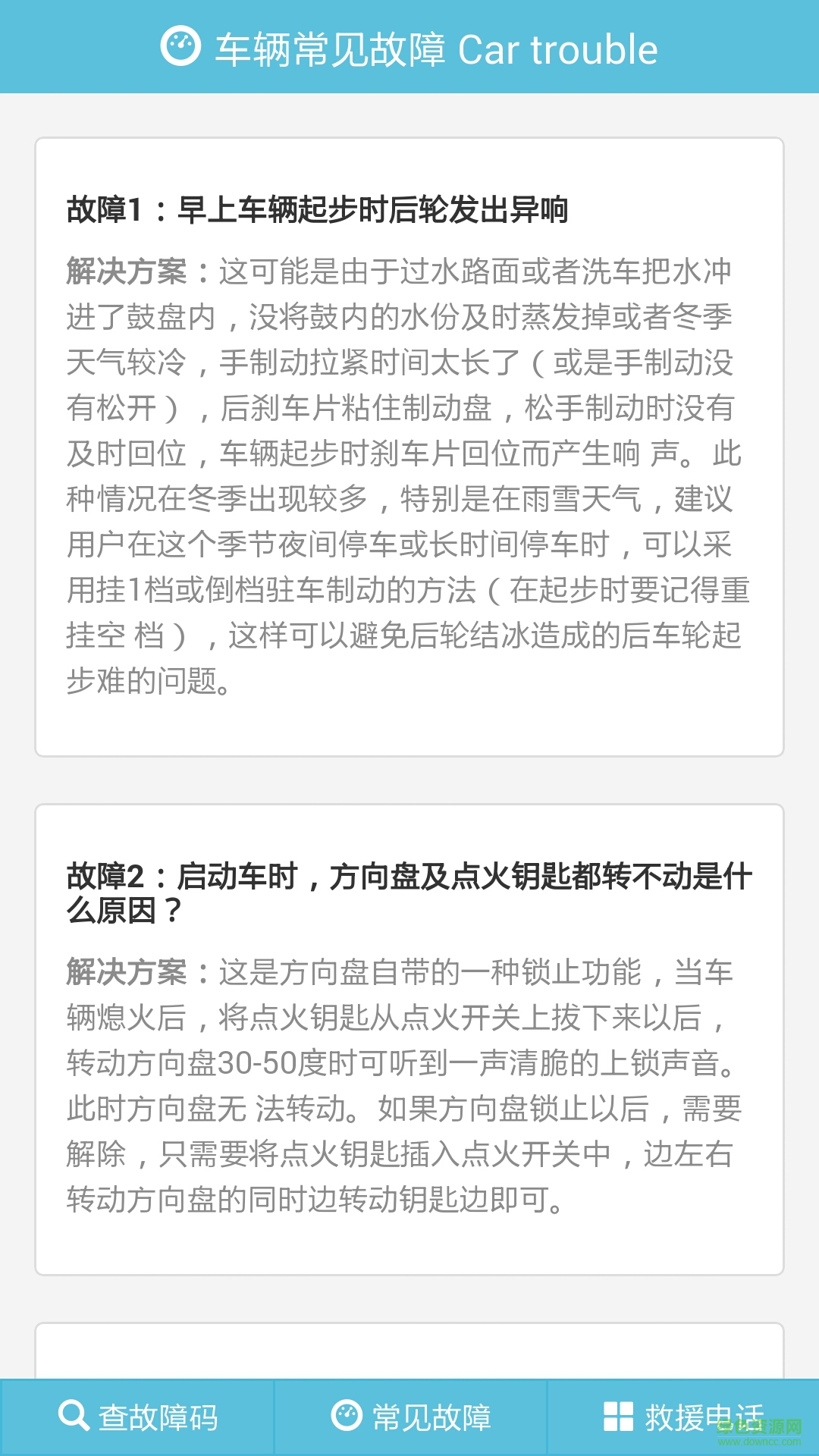Select the 常见故障 tab

point(410,1417)
